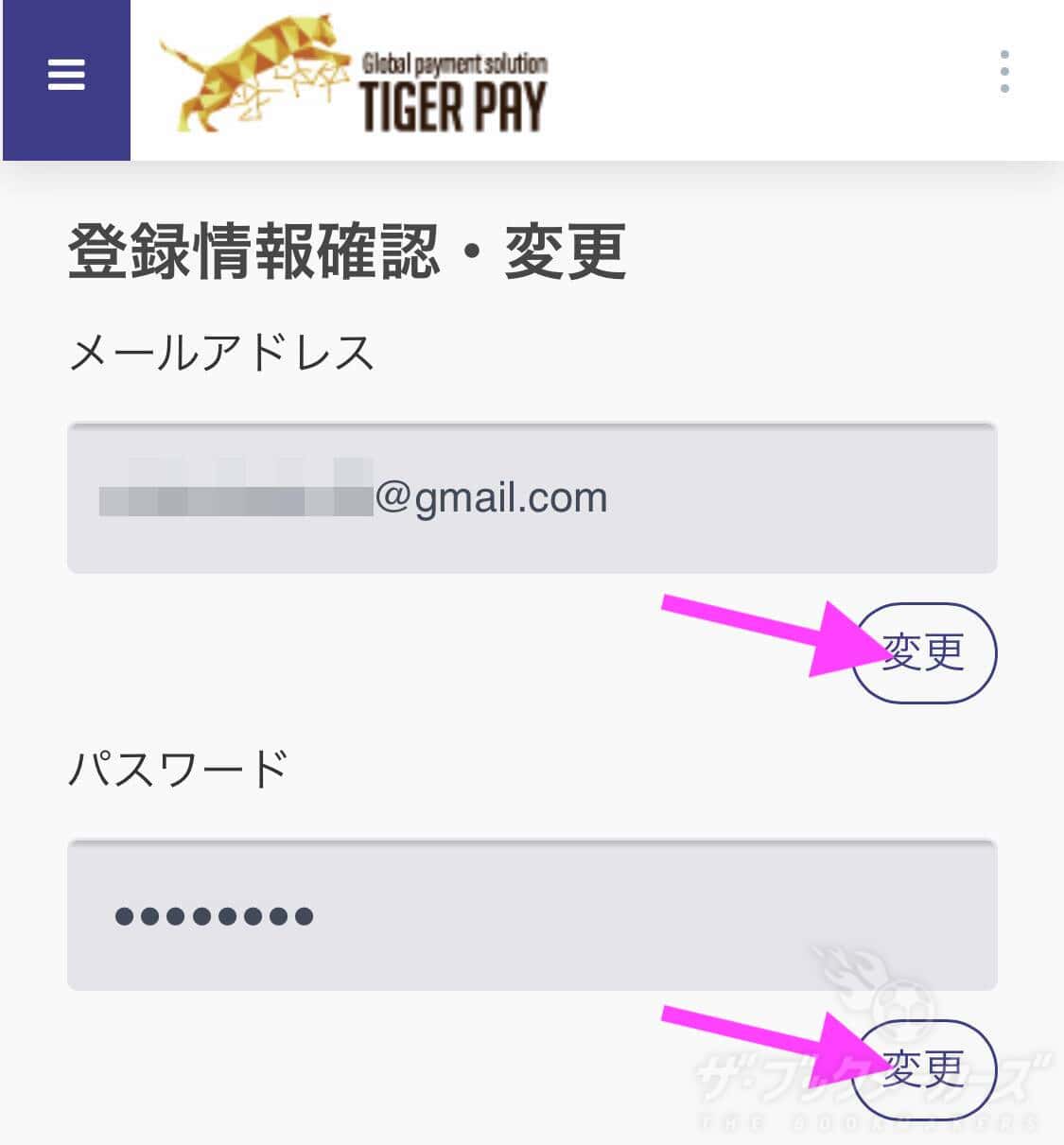Select the masked gmail.com email field
This screenshot has width=1064, height=1145.
tap(532, 496)
